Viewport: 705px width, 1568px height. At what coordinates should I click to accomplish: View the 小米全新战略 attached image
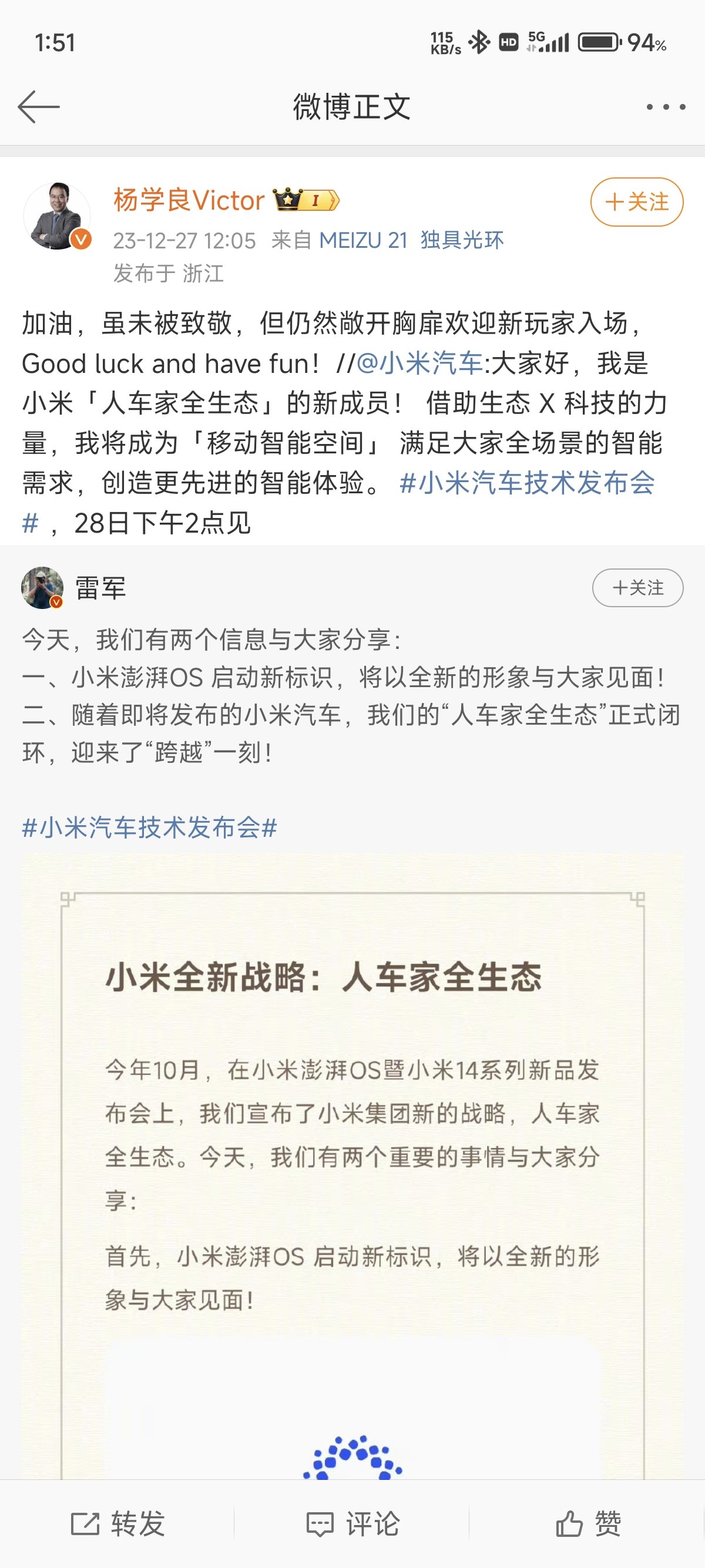[352, 1166]
